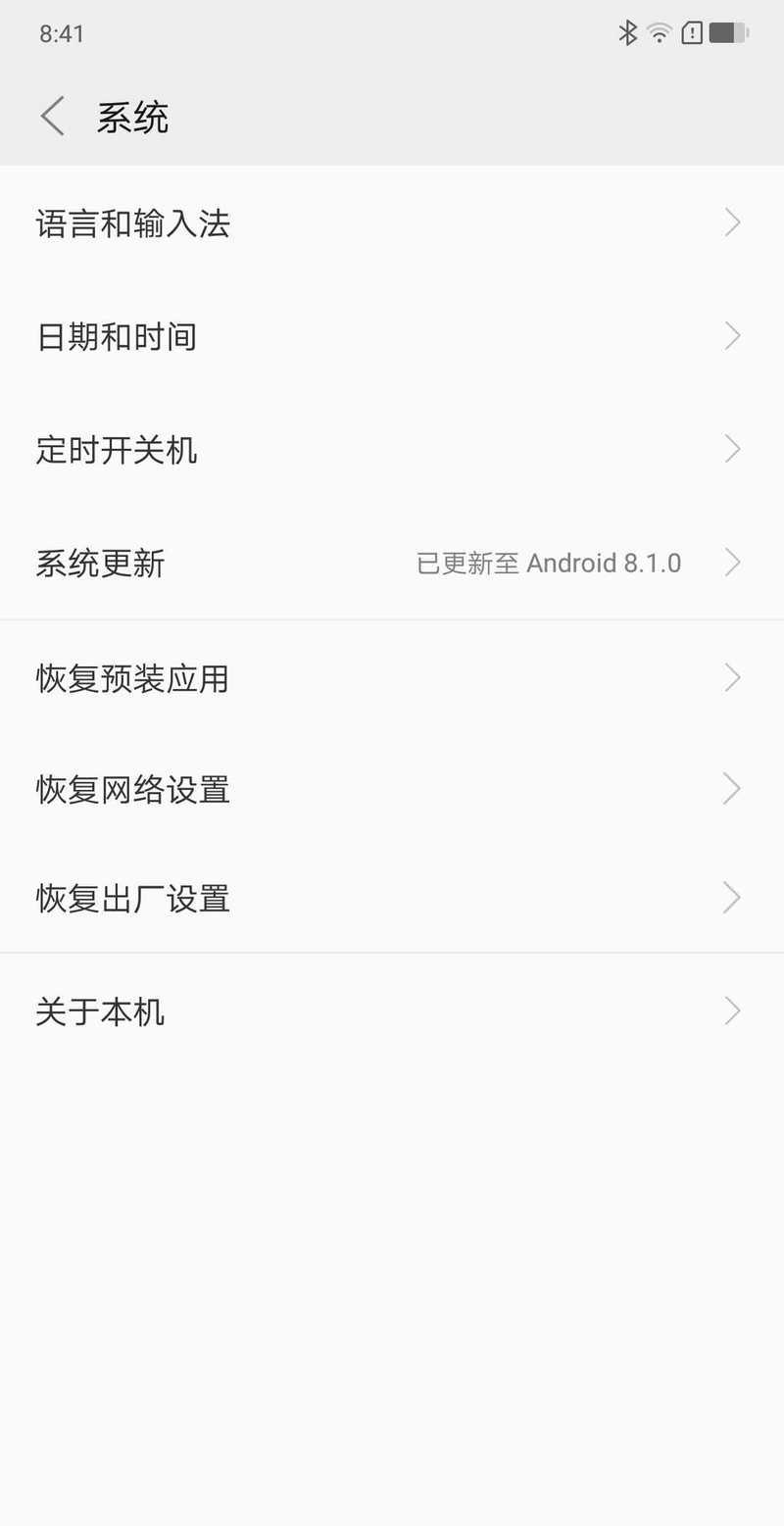
Task: View 关于本机 details
Action: coord(392,1010)
